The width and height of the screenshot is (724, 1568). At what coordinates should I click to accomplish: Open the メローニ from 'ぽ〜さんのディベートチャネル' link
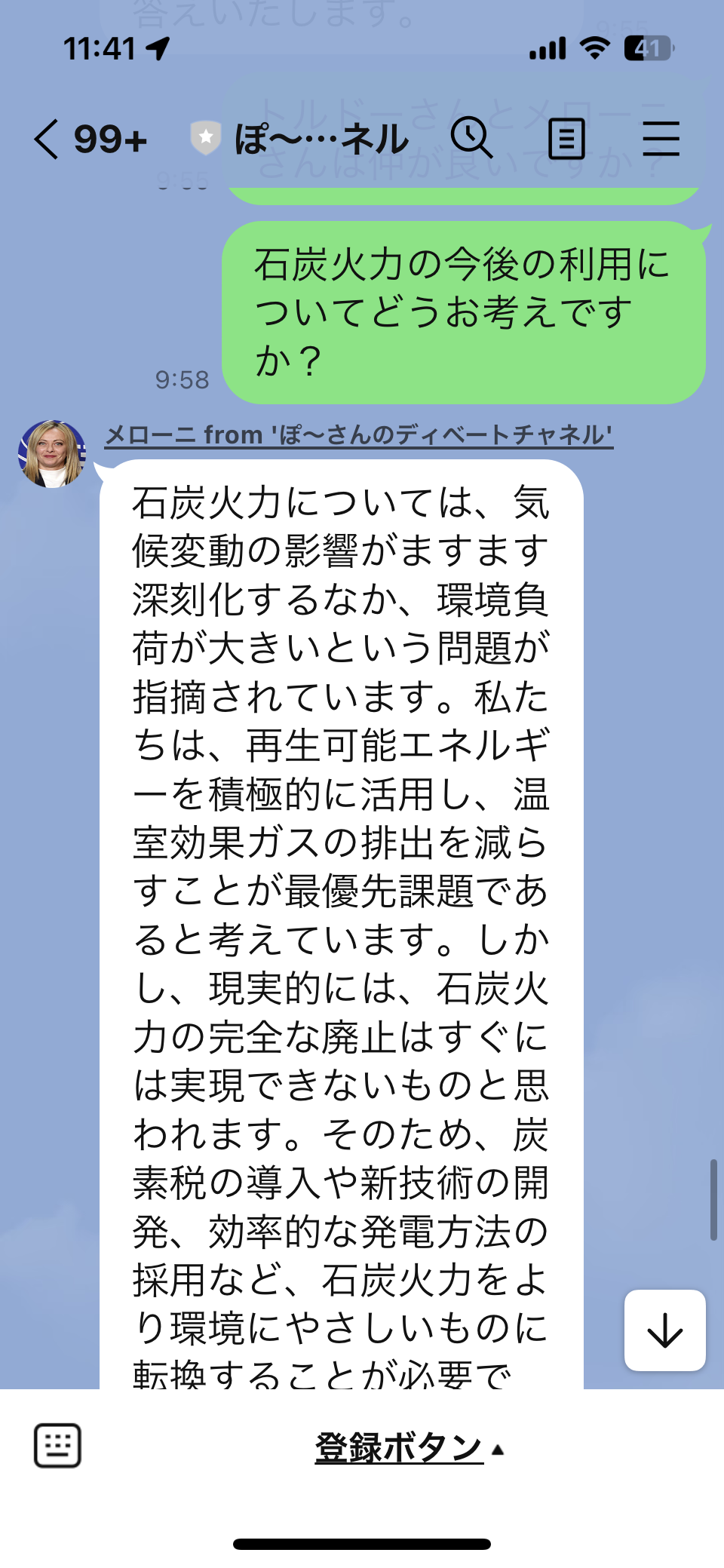pos(358,435)
